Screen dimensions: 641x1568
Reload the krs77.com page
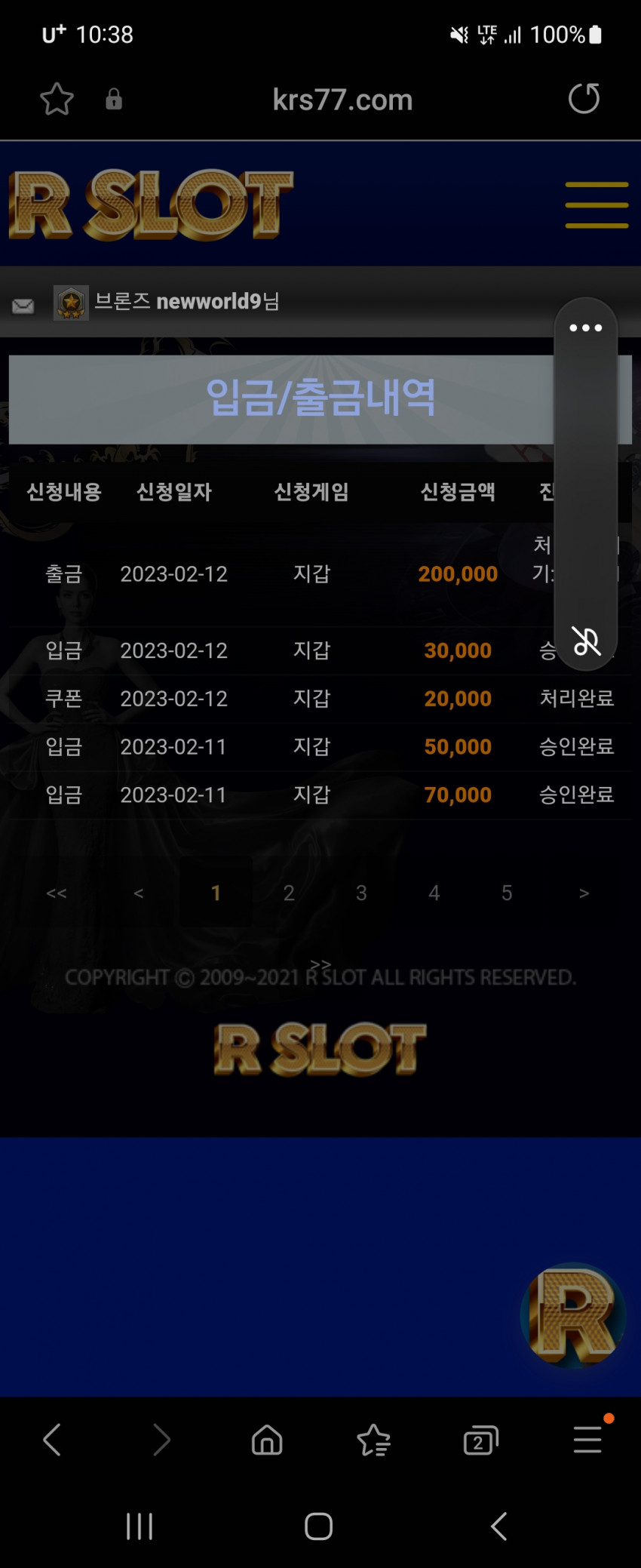click(584, 99)
